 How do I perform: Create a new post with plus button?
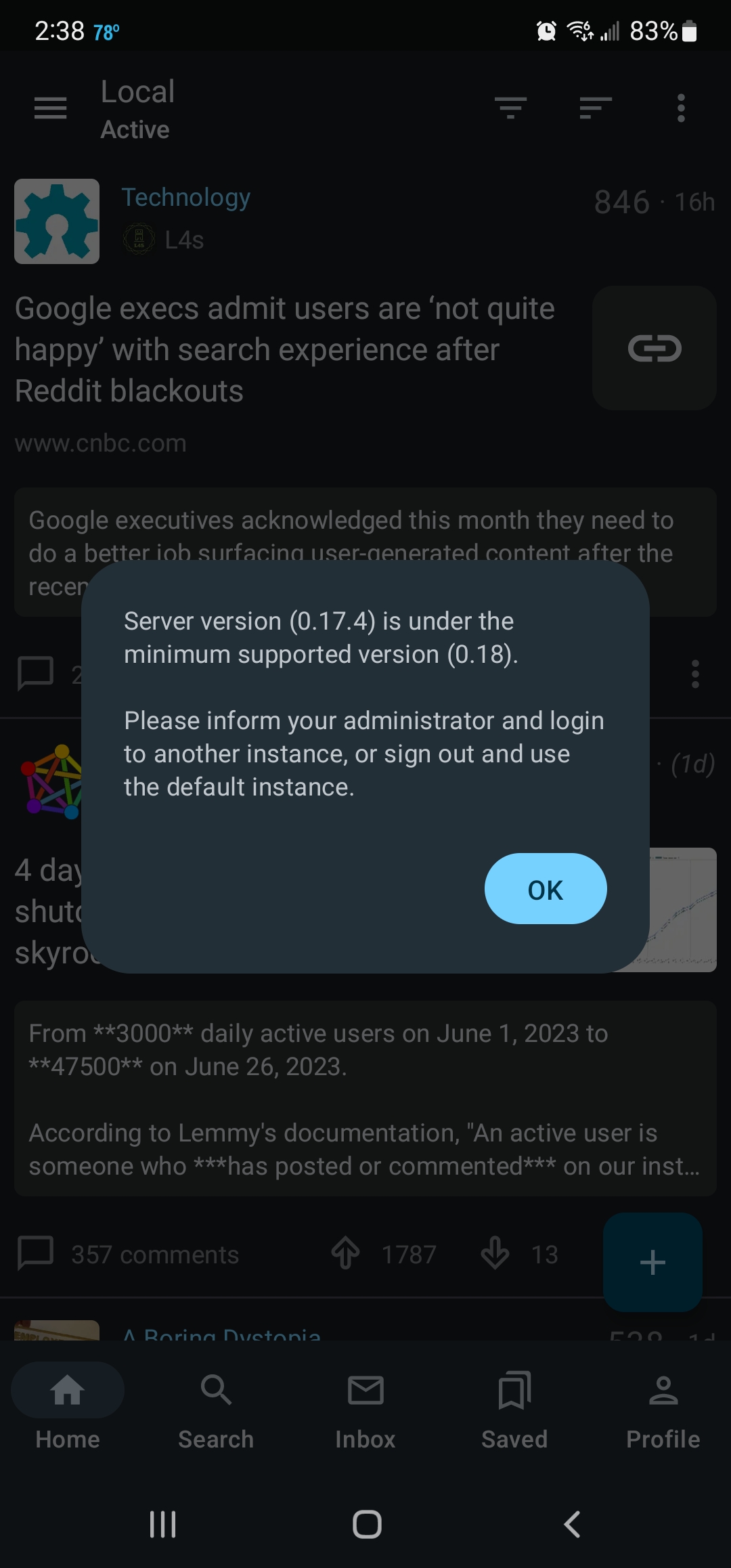coord(652,1263)
